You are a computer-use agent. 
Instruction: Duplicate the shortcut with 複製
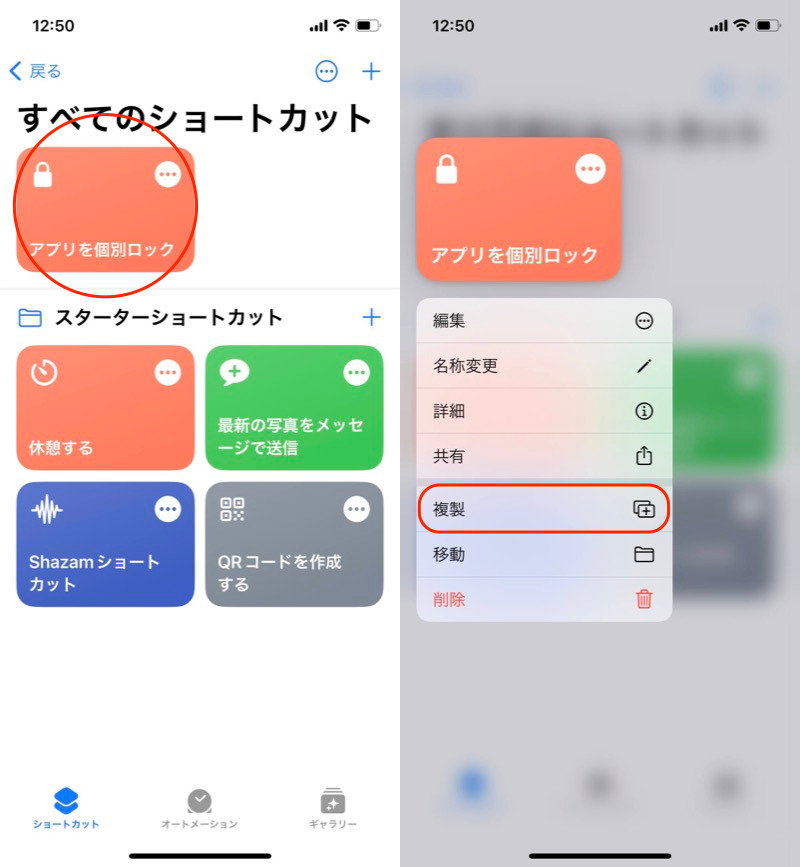(544, 509)
